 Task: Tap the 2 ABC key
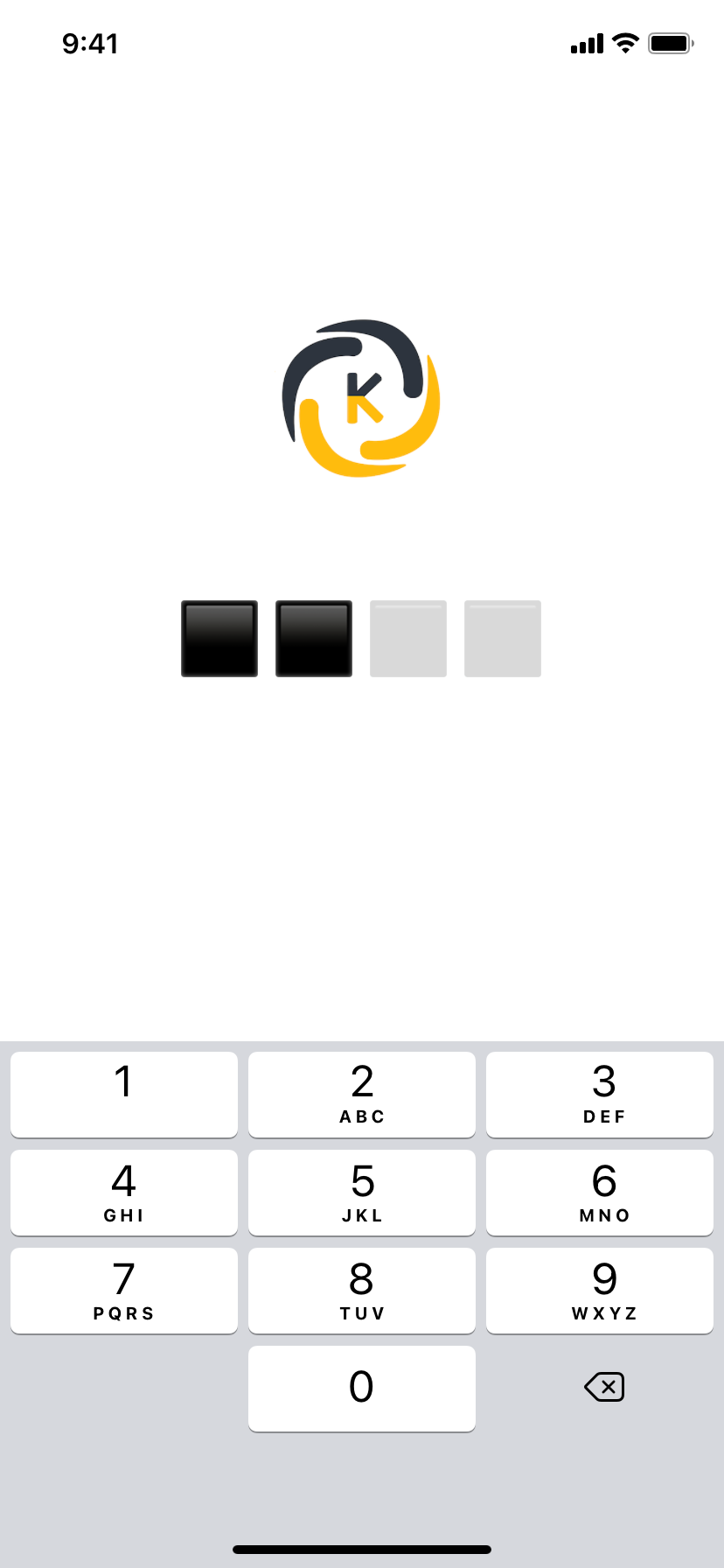coord(362,1094)
